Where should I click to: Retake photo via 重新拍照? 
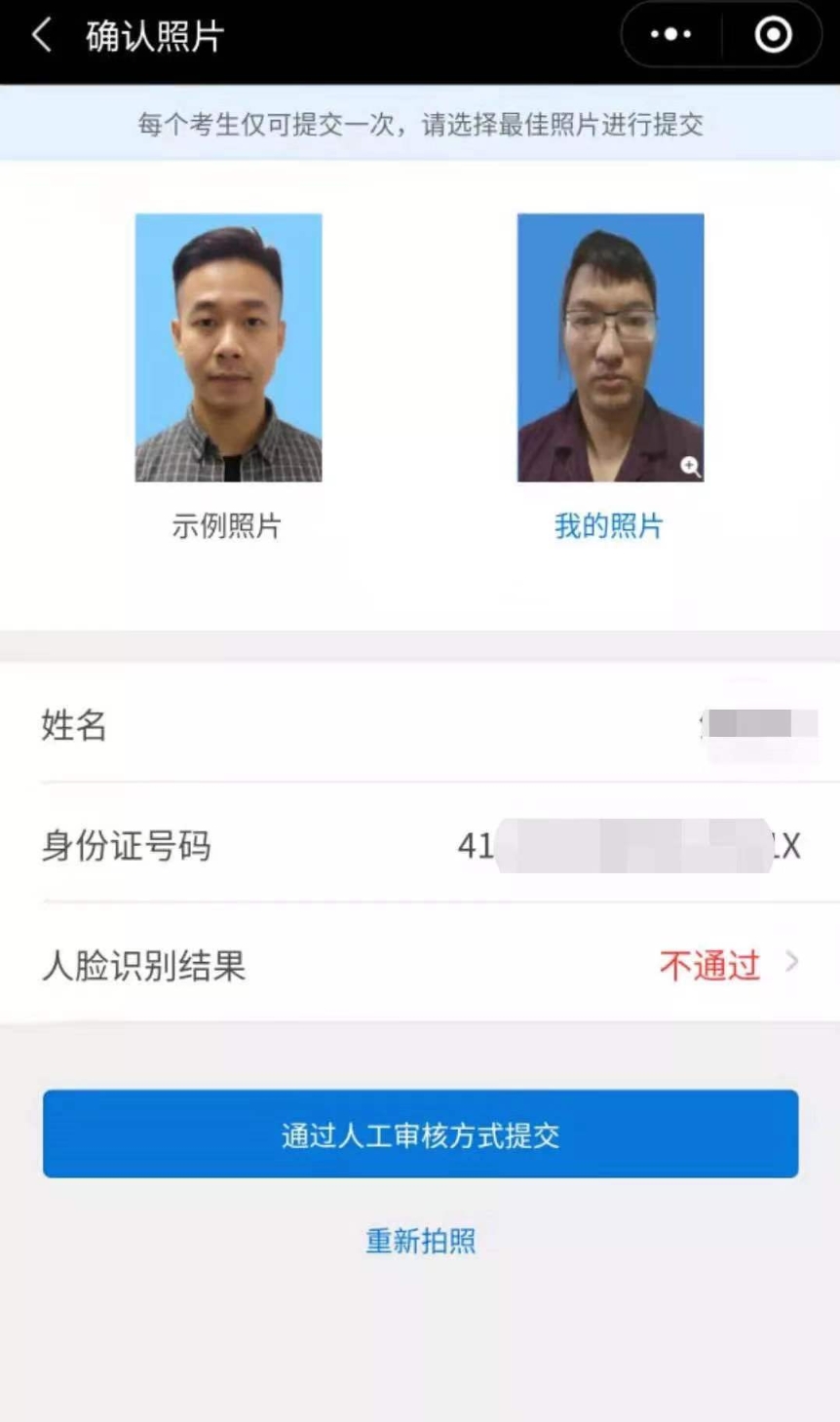pos(420,1241)
